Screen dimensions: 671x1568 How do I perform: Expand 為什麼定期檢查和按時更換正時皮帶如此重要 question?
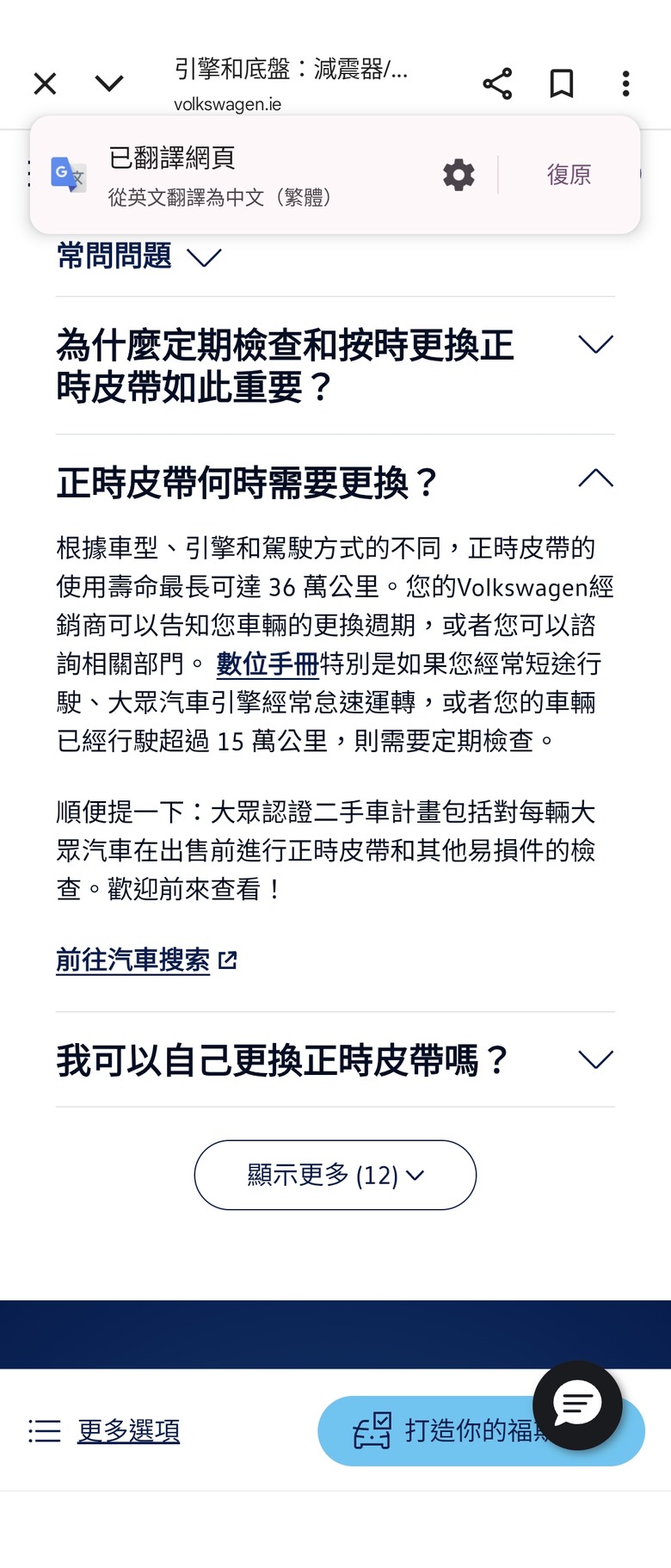(595, 344)
